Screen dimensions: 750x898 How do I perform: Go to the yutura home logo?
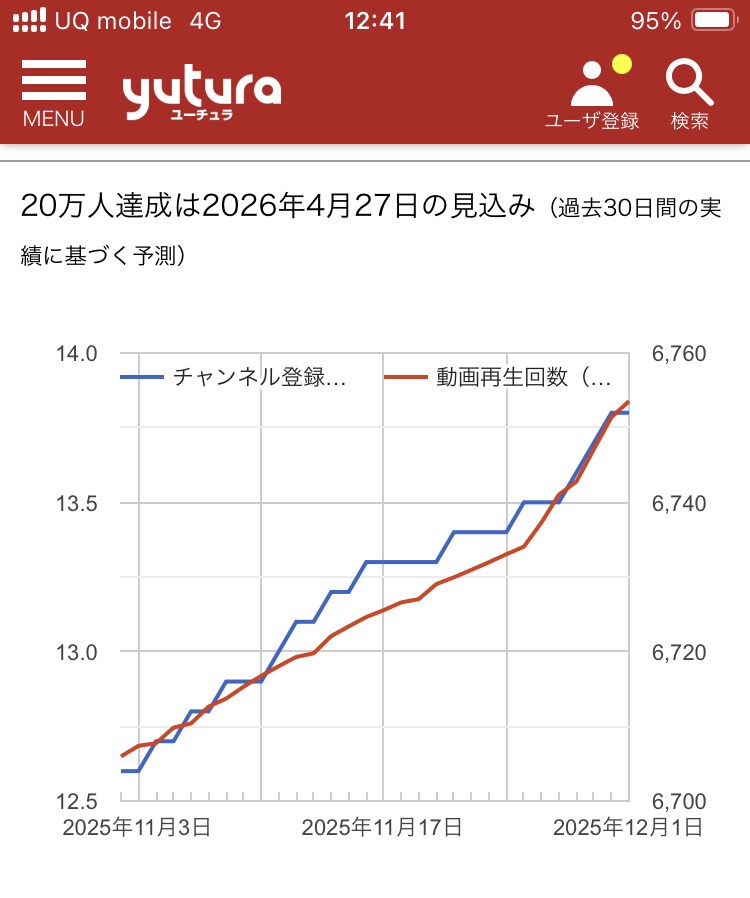pos(201,95)
